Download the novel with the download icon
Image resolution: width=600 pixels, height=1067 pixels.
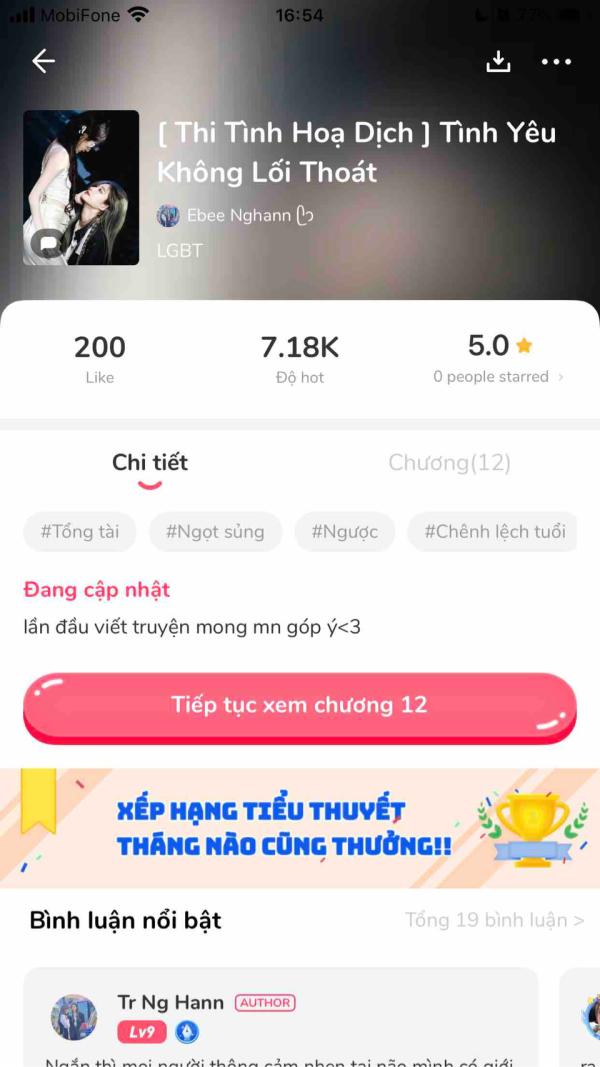(498, 61)
